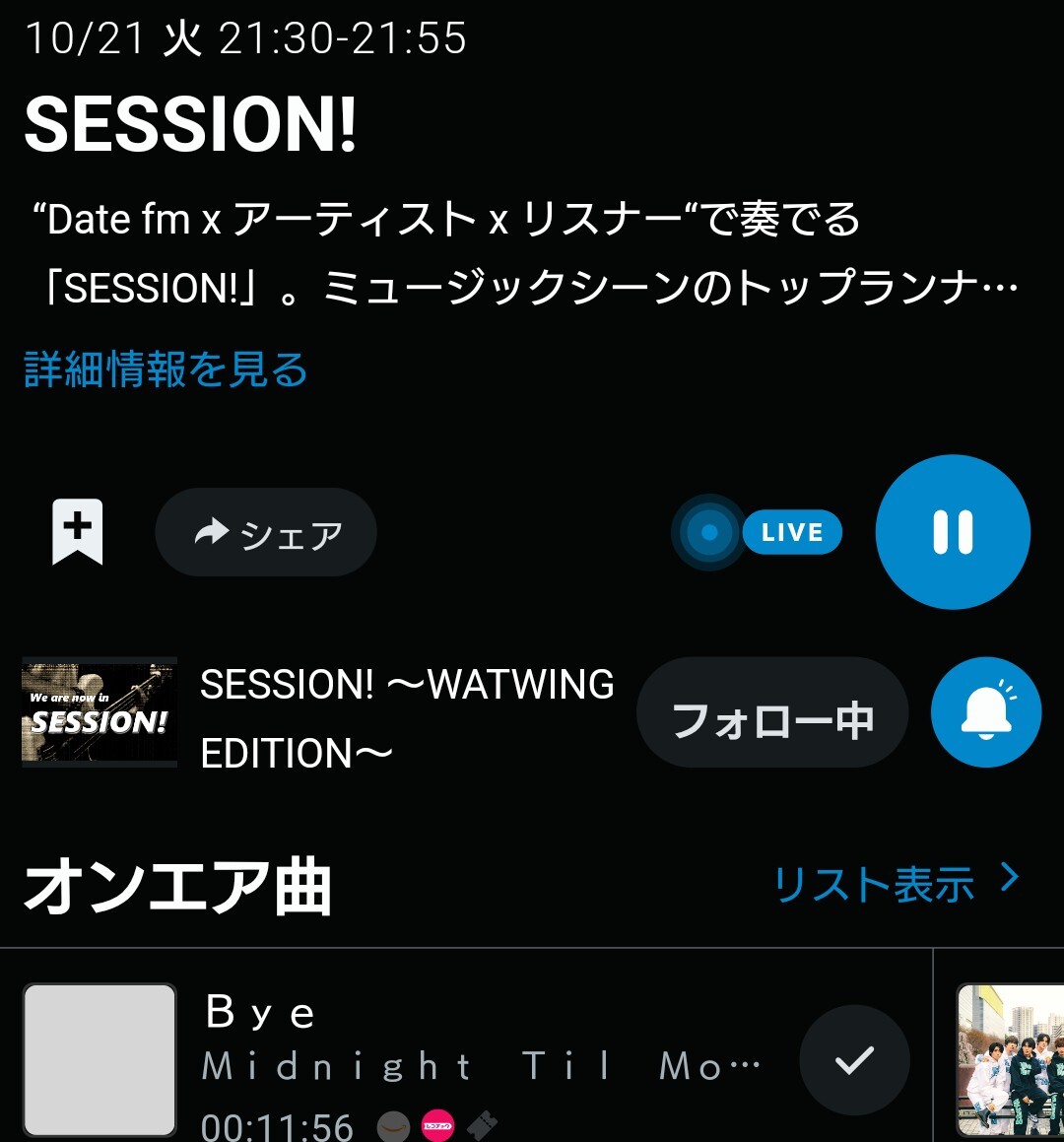Jump to the LIVE broadcast position

[x=759, y=532]
